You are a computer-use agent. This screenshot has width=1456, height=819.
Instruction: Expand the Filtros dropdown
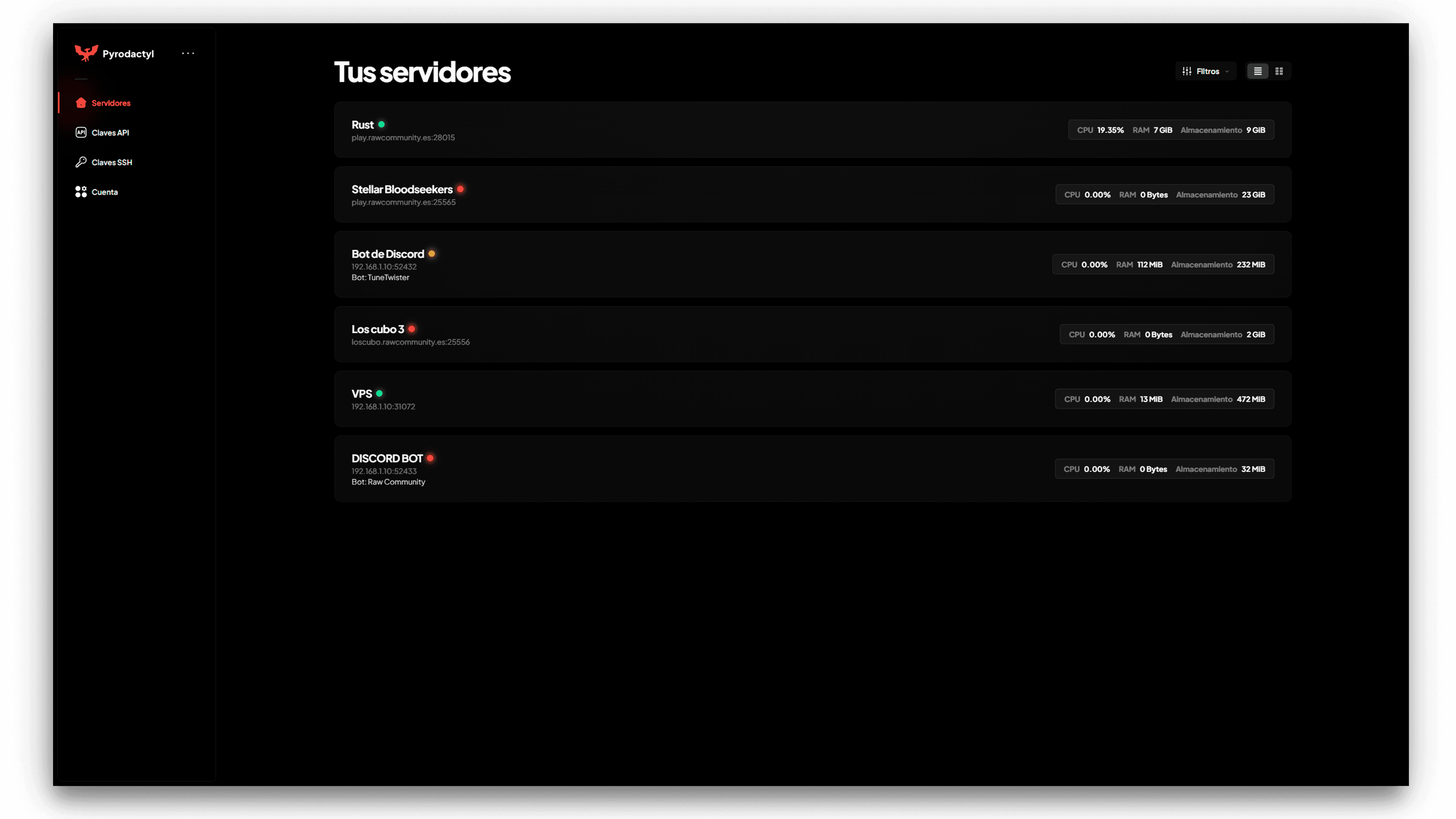1206,71
